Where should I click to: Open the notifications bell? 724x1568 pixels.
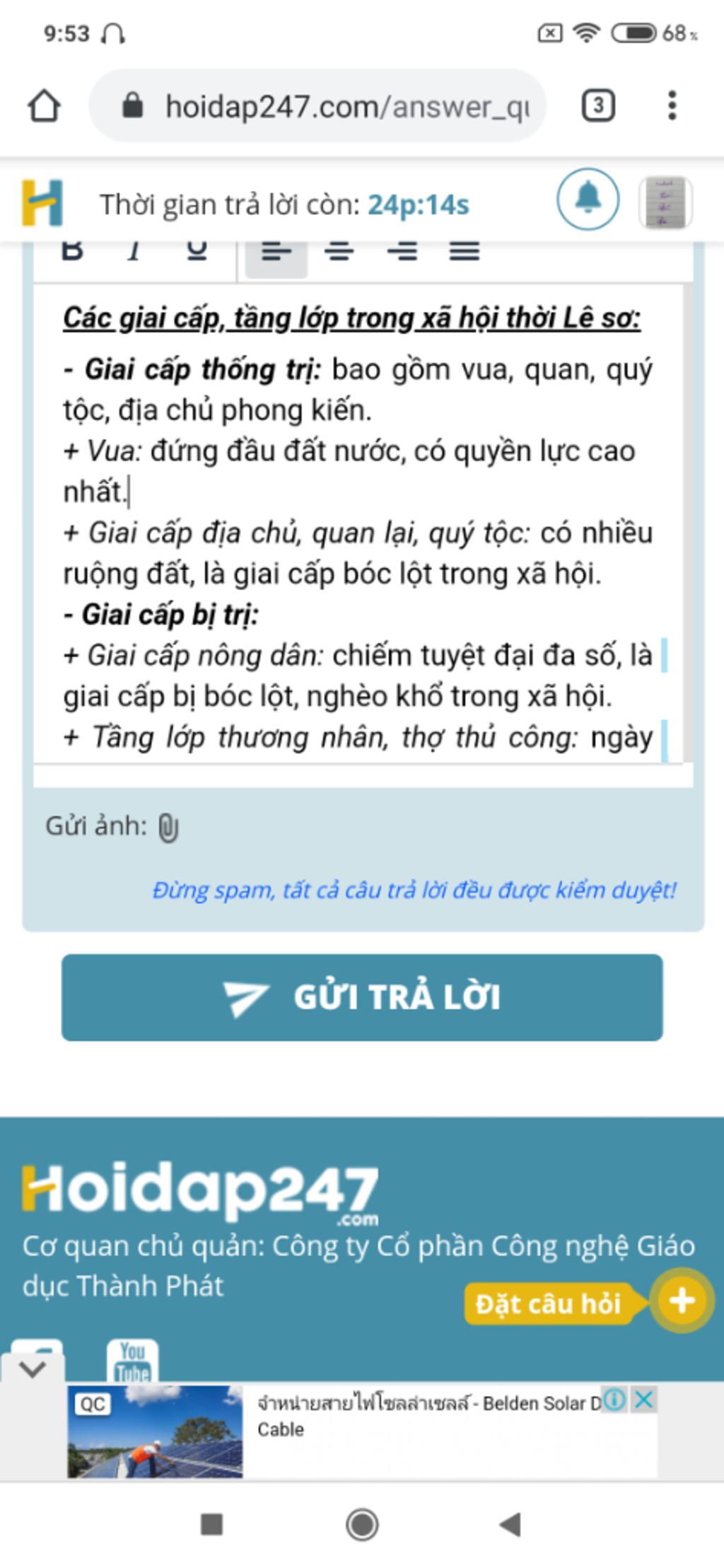[588, 199]
